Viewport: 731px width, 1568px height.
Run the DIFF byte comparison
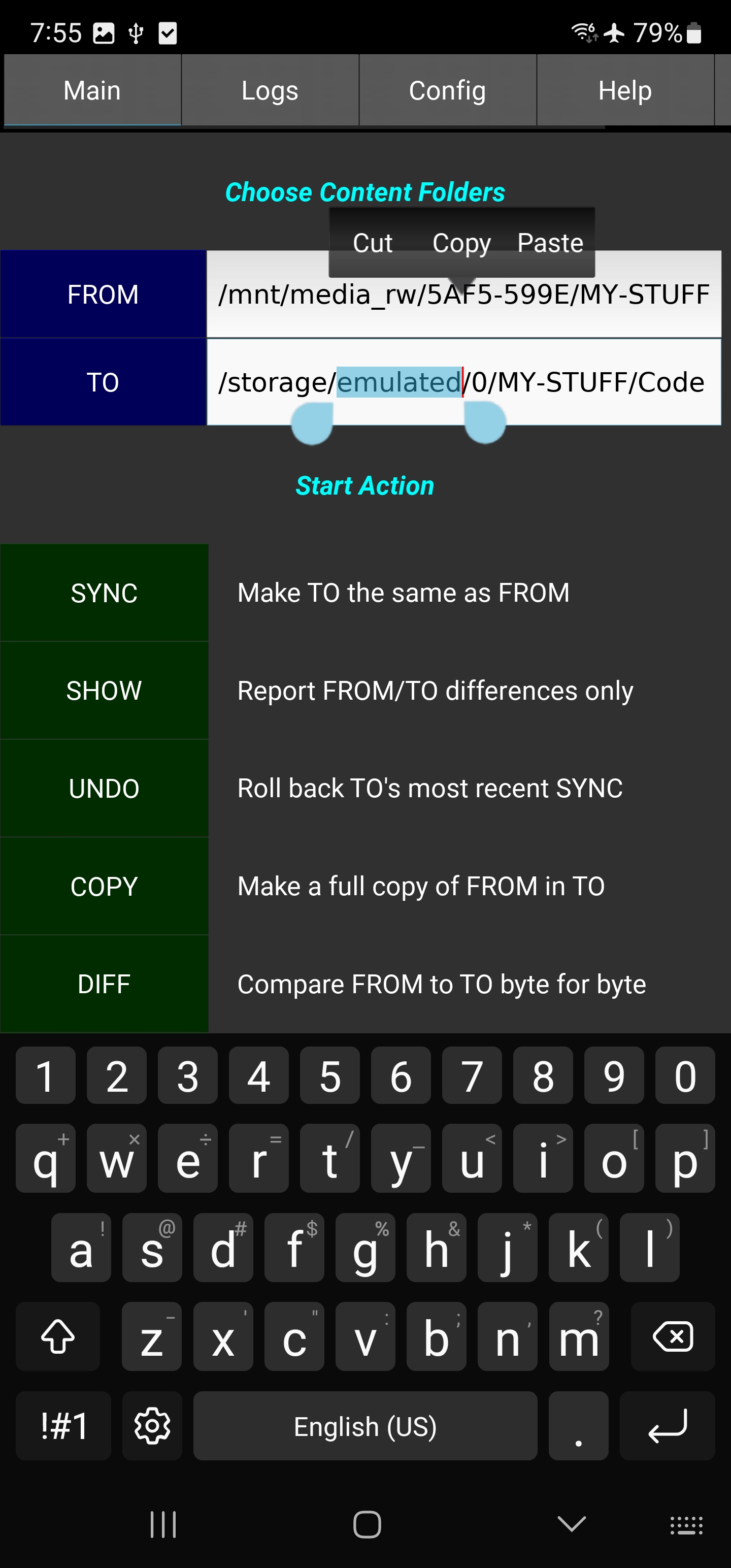click(x=104, y=984)
